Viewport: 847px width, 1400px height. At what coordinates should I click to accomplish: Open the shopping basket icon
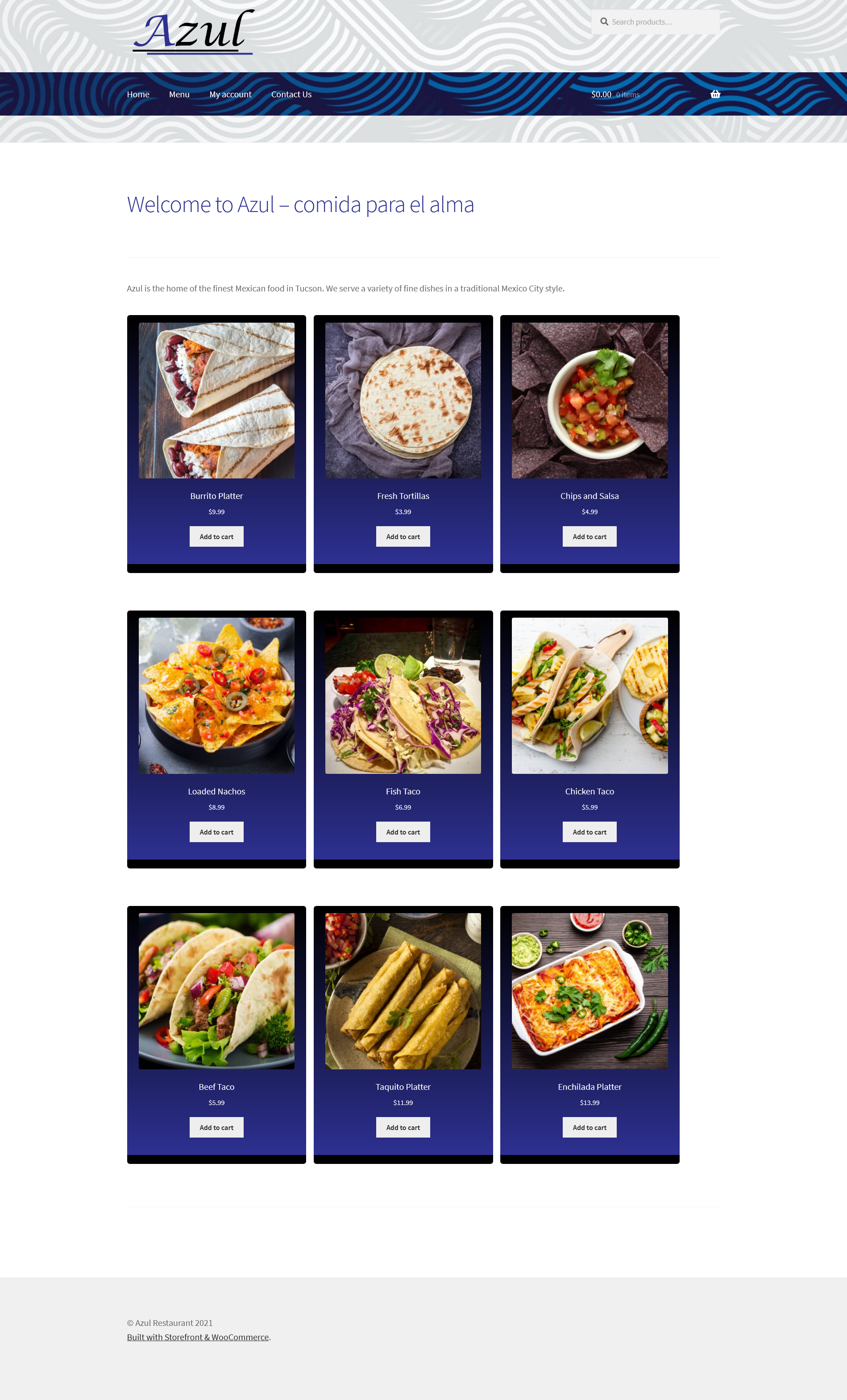point(715,94)
